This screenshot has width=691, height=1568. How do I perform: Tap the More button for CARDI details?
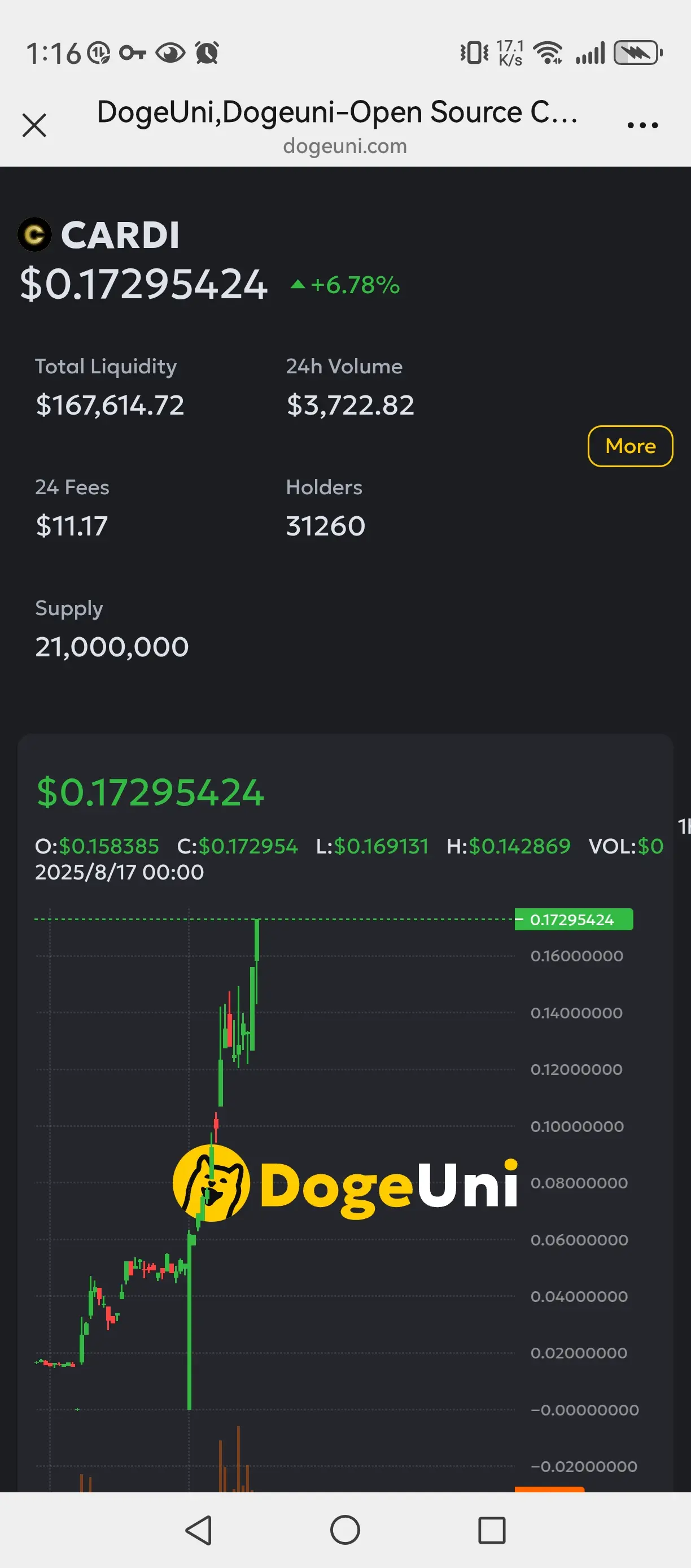(629, 446)
